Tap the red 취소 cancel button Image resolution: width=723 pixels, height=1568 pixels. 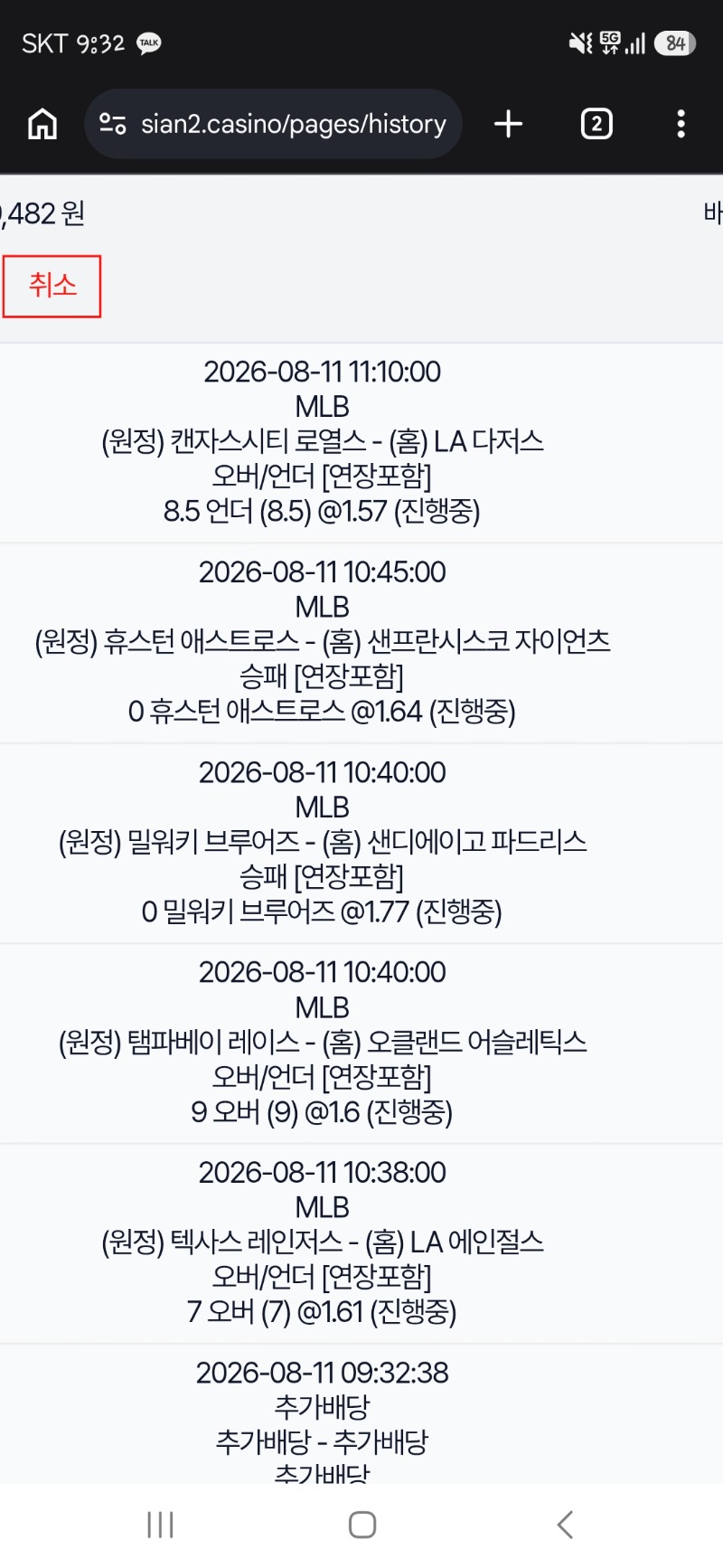52,286
